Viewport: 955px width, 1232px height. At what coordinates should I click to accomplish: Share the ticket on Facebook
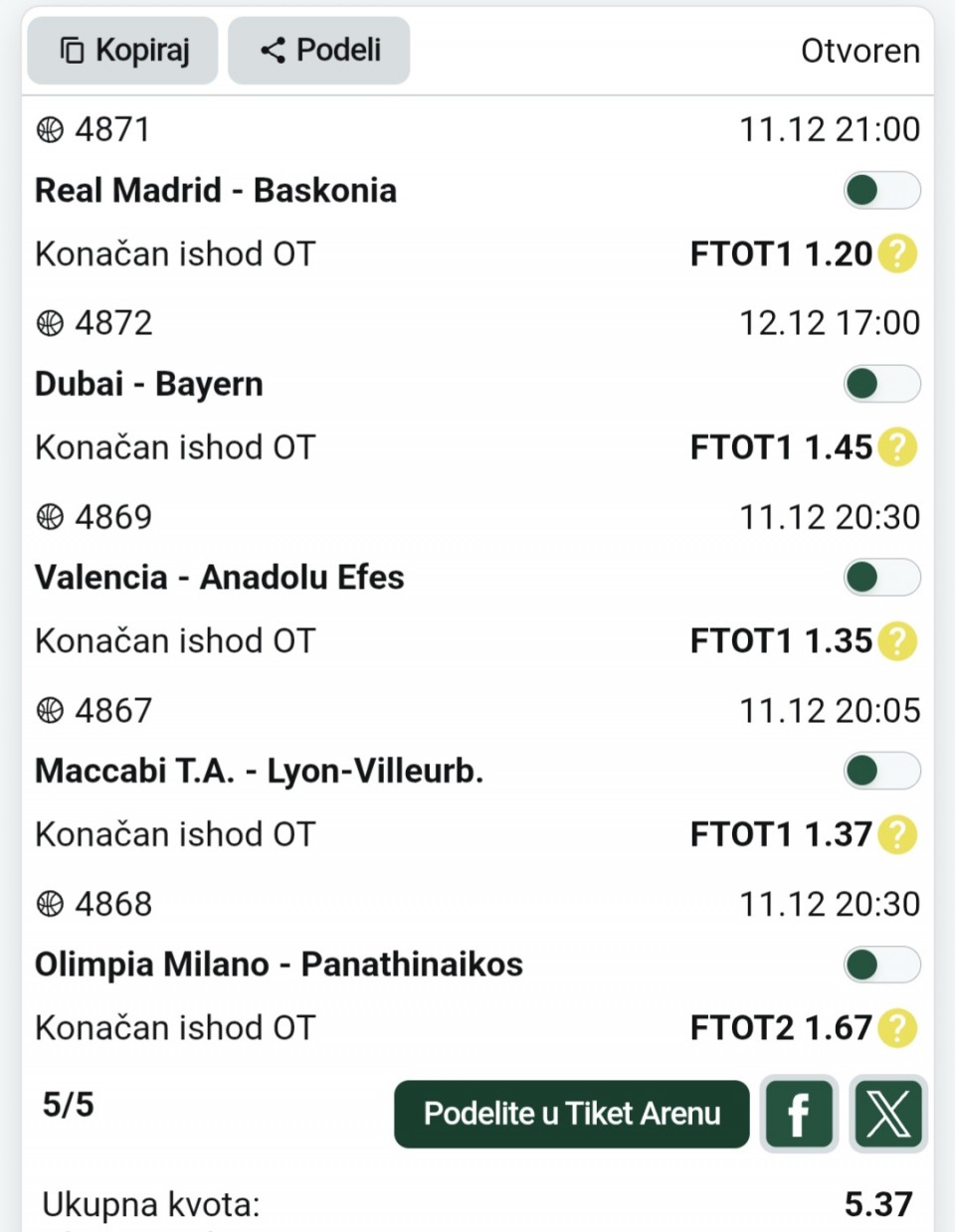point(798,1114)
